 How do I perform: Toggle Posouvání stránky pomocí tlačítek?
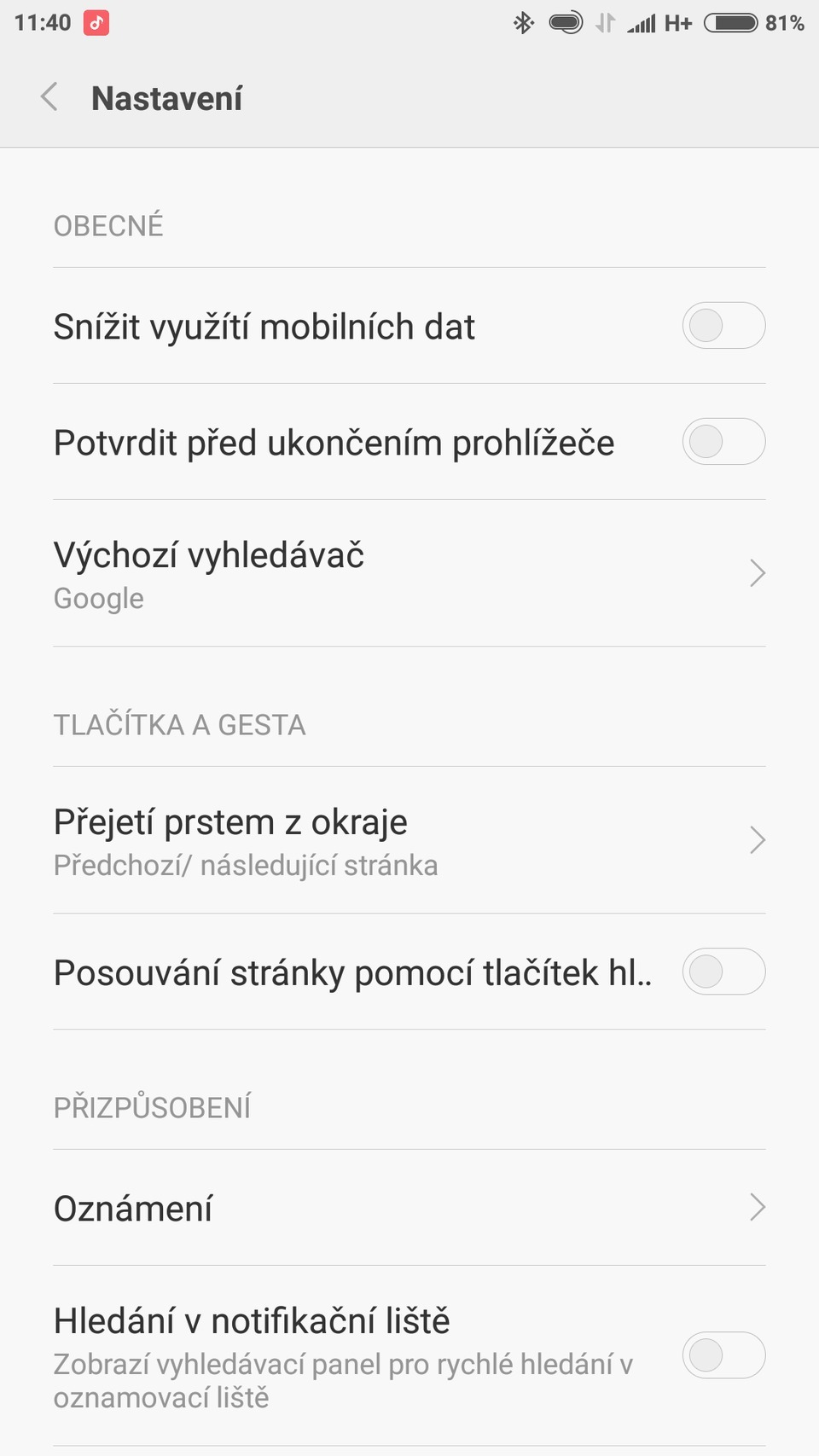[x=723, y=972]
